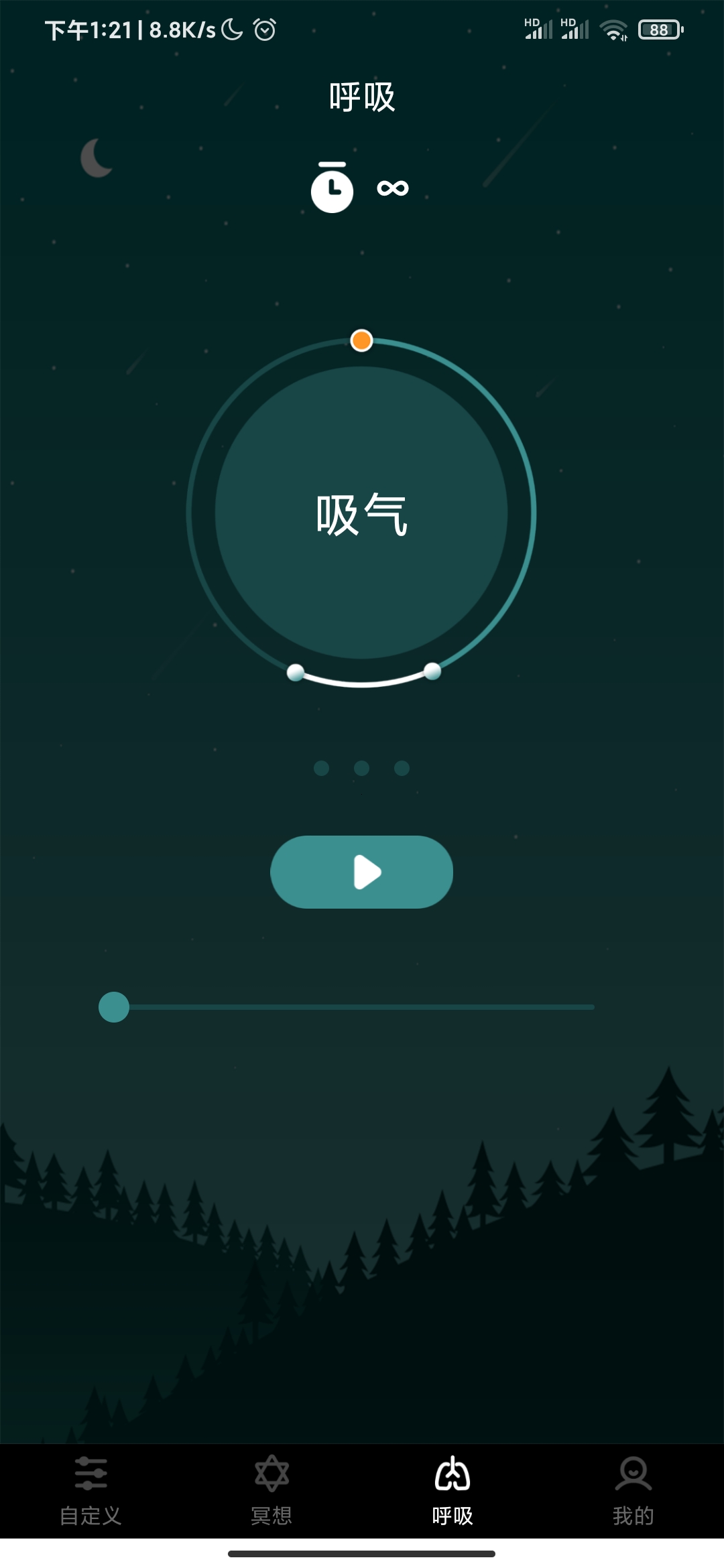This screenshot has height=1568, width=724.
Task: Open the 我的 profile tab
Action: click(x=633, y=1490)
